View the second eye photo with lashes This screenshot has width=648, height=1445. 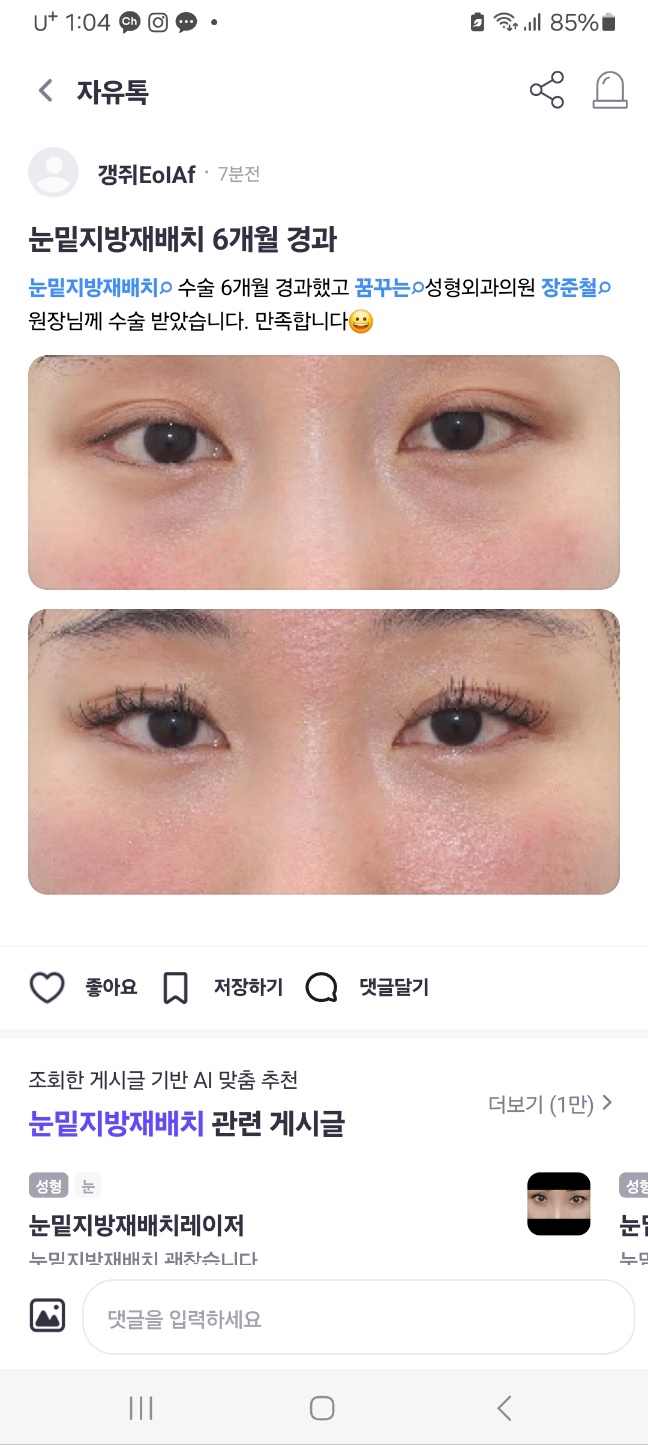coord(323,751)
